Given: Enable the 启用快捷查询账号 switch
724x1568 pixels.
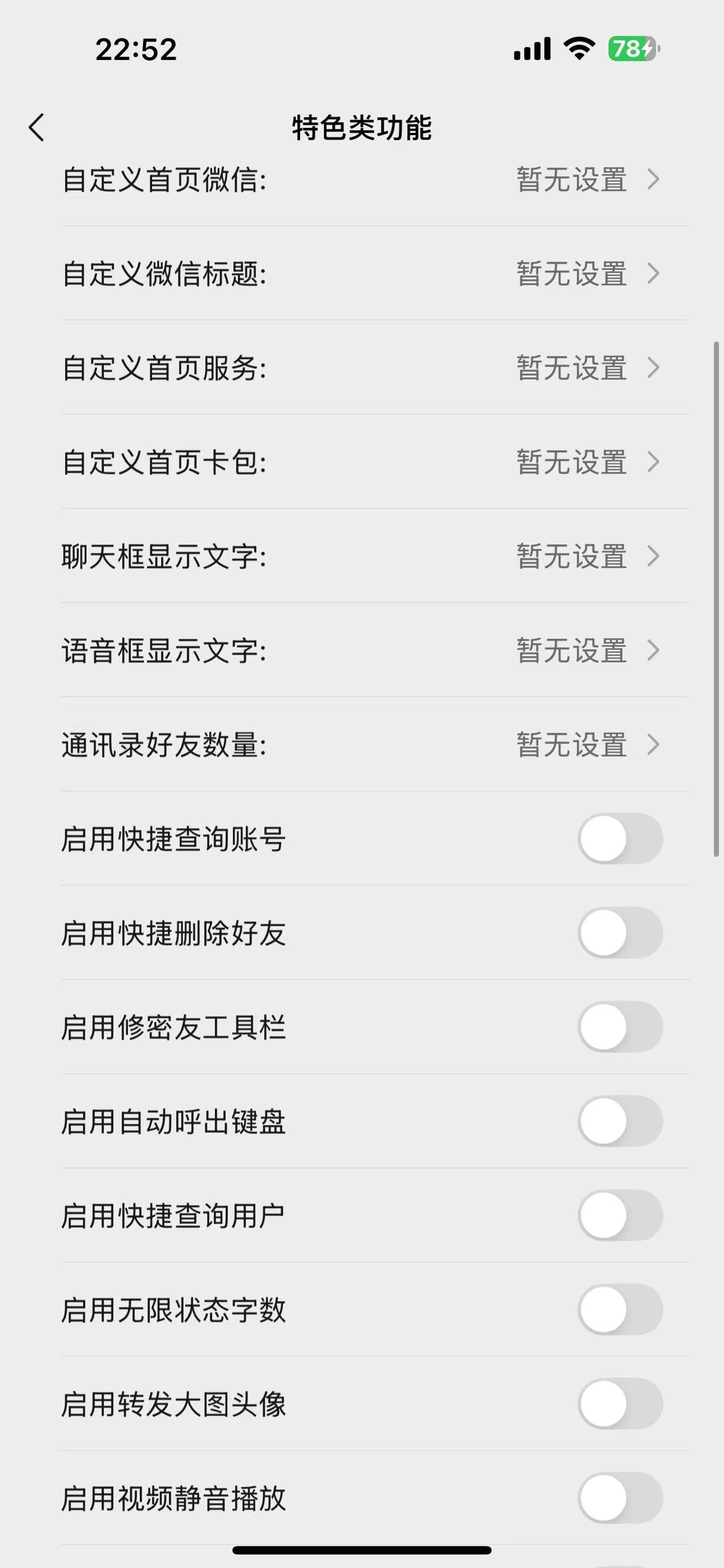Looking at the screenshot, I should coord(620,838).
